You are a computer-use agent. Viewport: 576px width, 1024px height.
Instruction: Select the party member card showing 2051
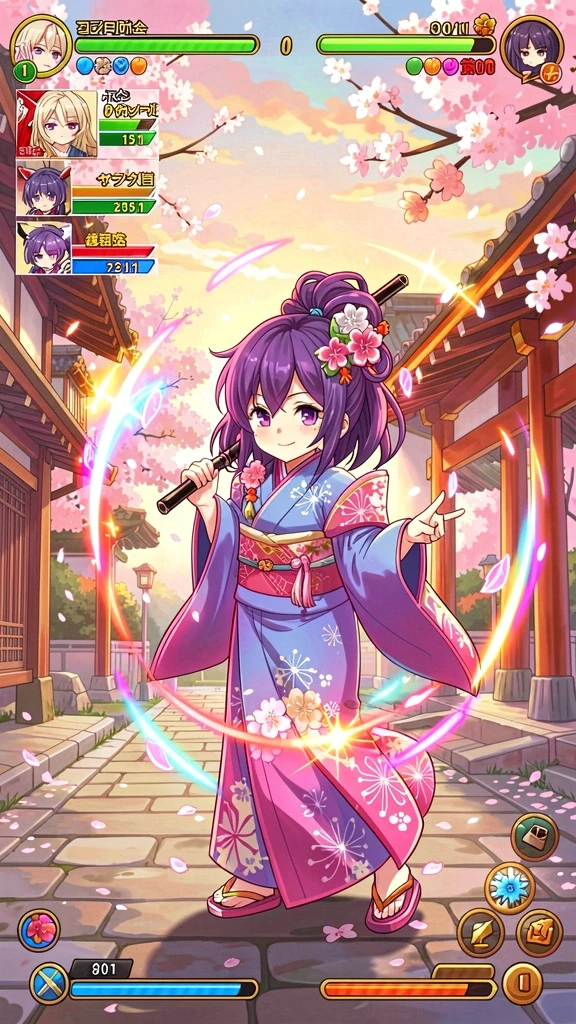87,188
